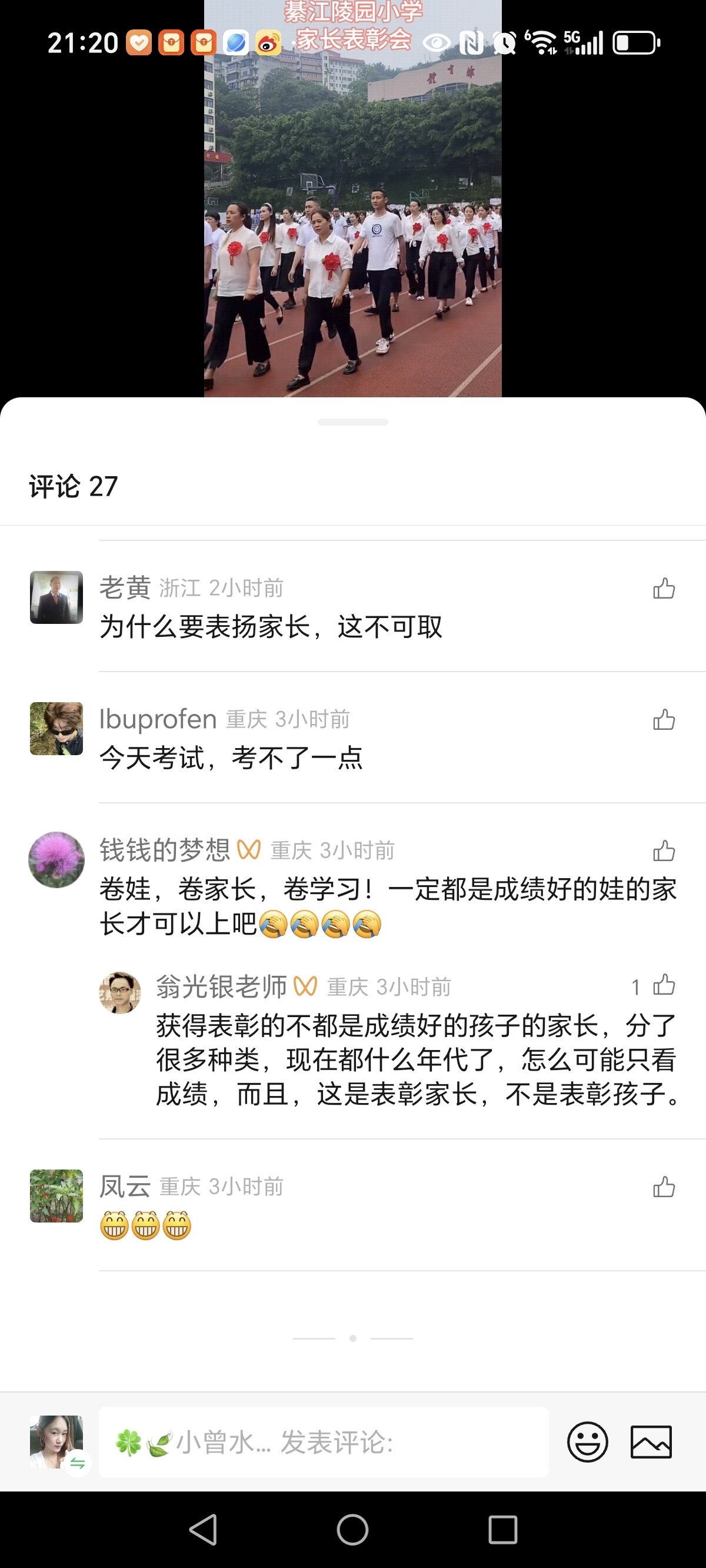Attach an image to the comment
The height and width of the screenshot is (1568, 706).
[x=651, y=1442]
